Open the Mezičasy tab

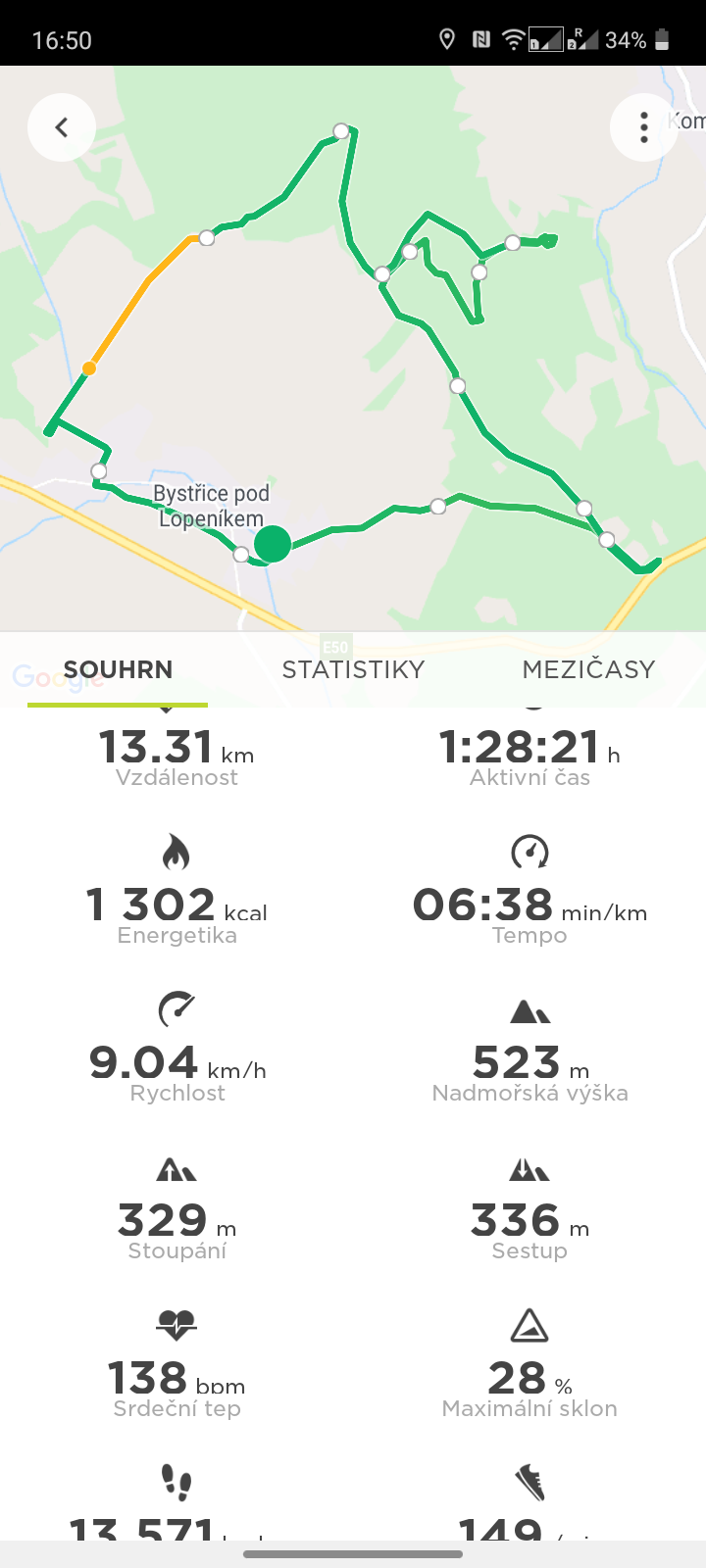pos(588,669)
